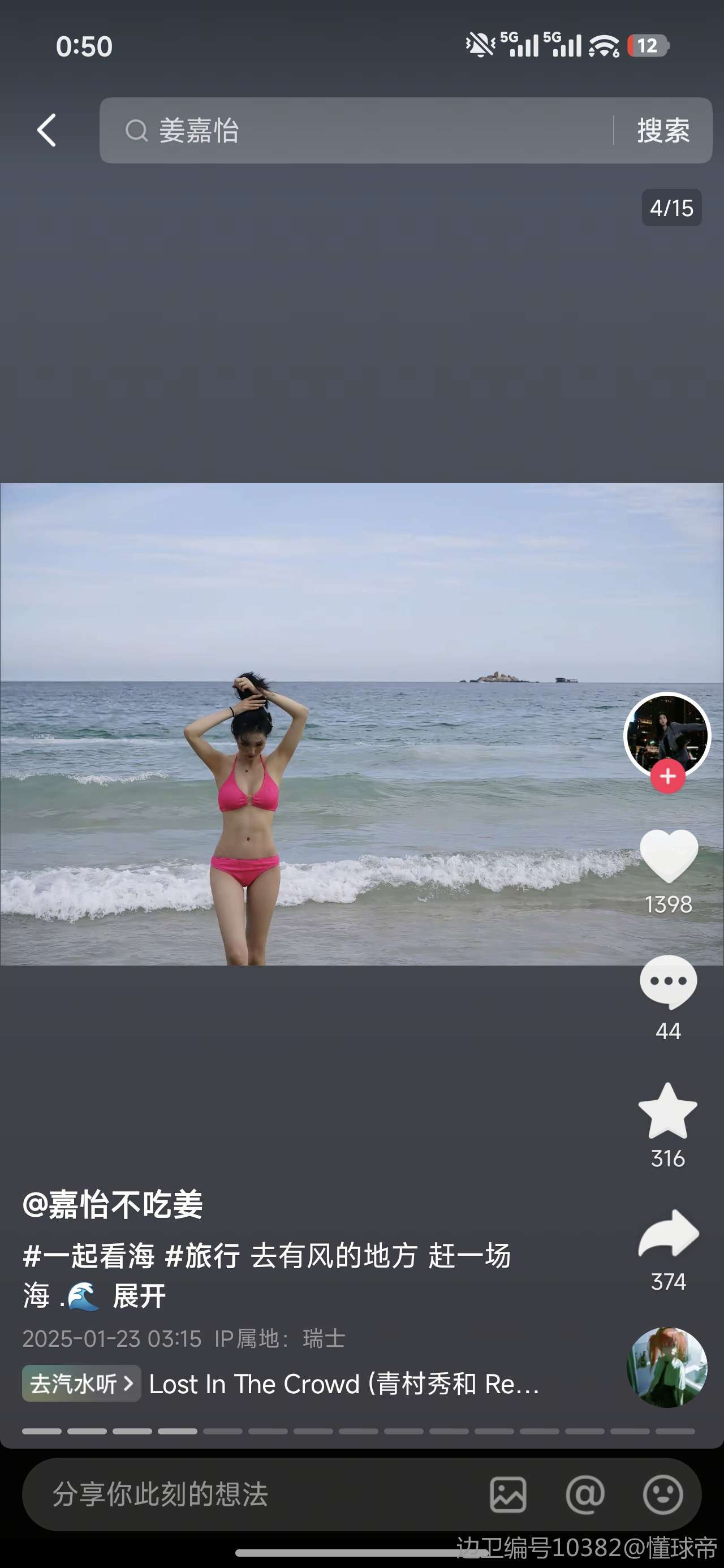Tap the 分享你此刻的想法 comment field
724x1568 pixels.
coord(244,1494)
